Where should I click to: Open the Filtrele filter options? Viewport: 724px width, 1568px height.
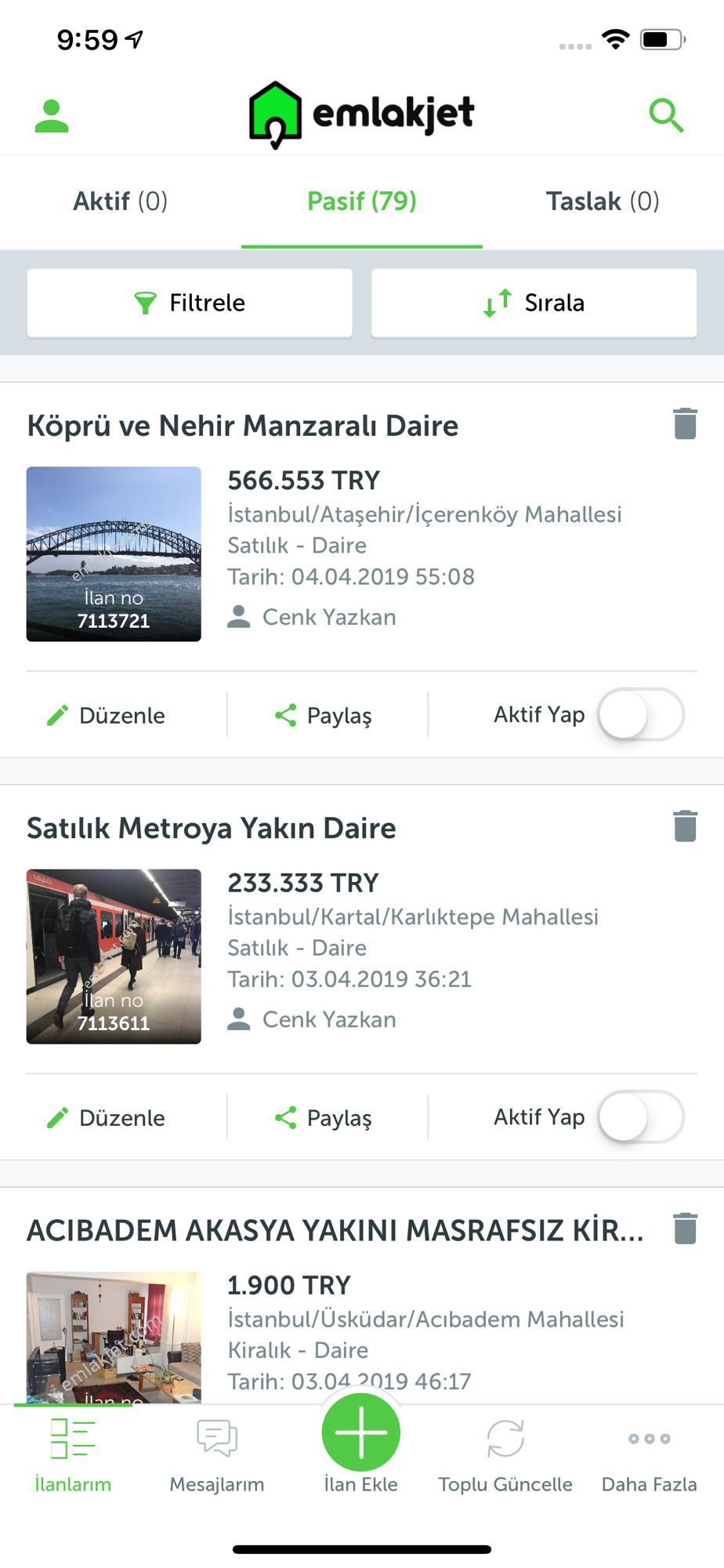pyautogui.click(x=190, y=303)
